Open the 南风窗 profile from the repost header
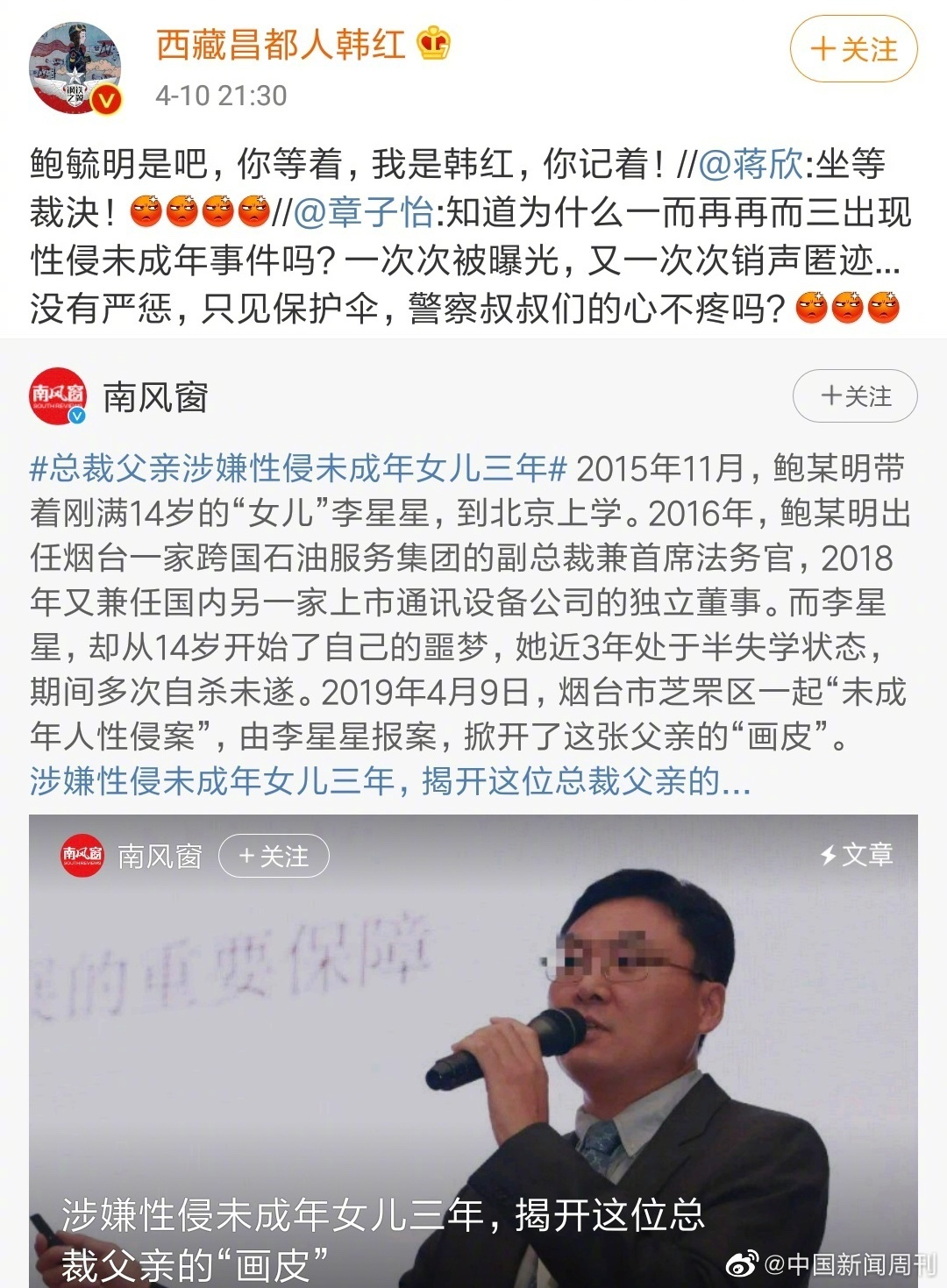The width and height of the screenshot is (947, 1288). (x=154, y=397)
